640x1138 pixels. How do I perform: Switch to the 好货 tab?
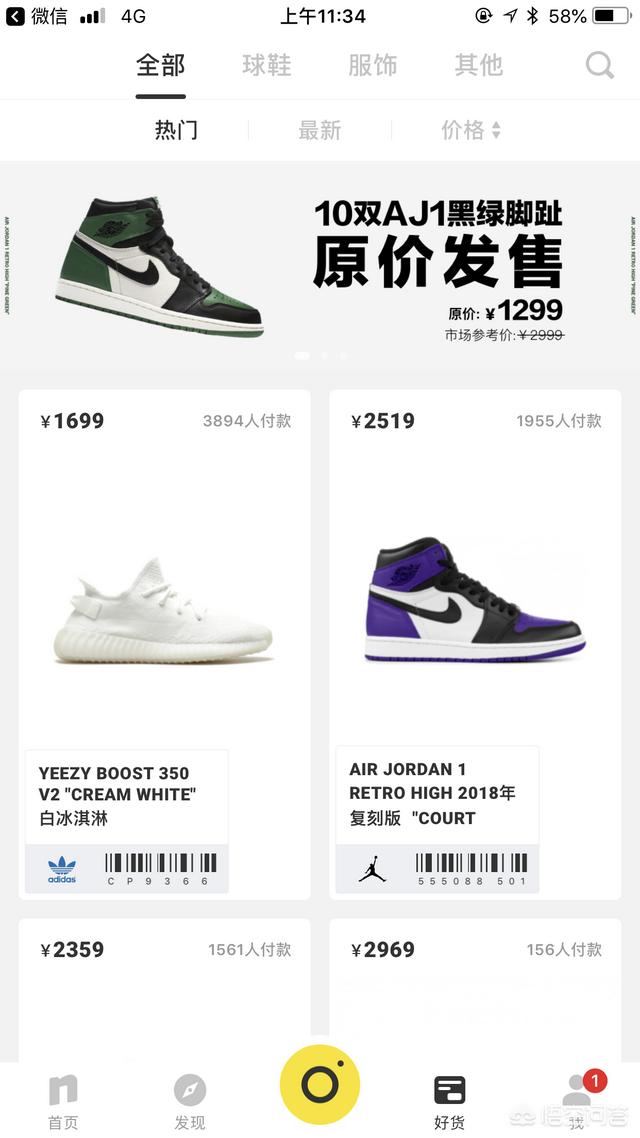pos(449,1102)
